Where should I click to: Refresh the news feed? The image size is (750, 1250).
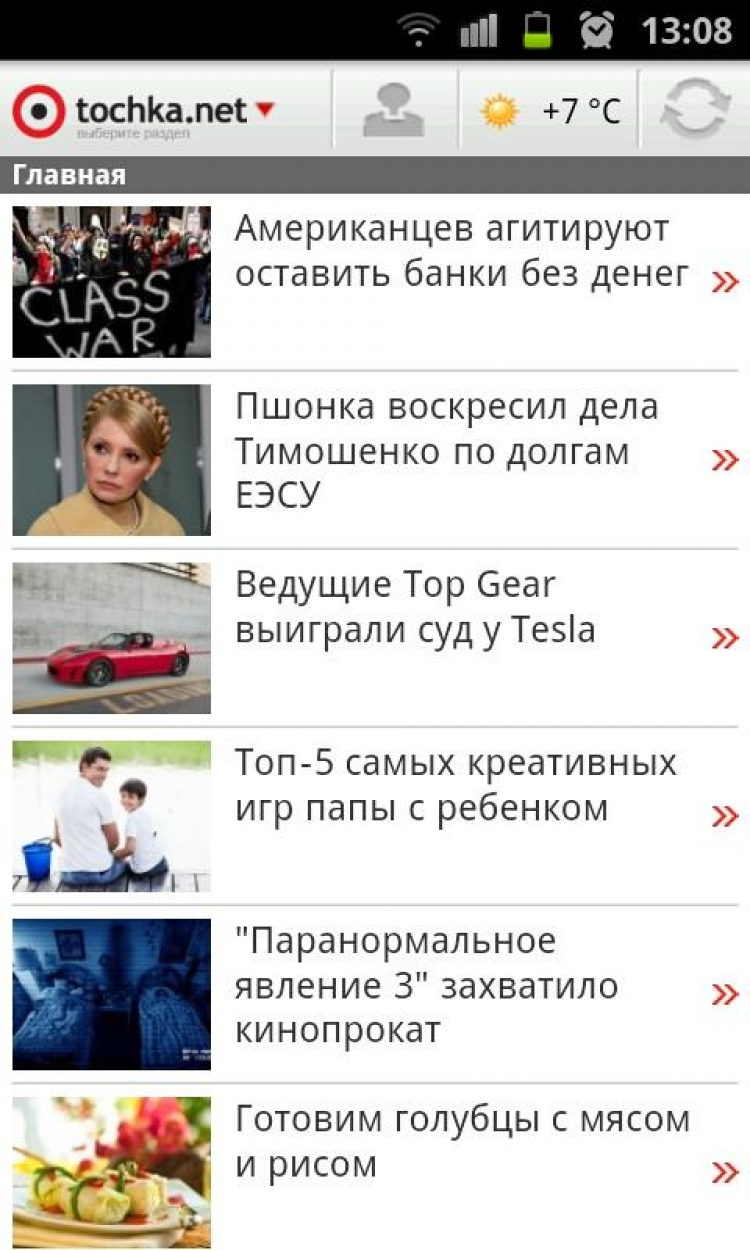(695, 111)
